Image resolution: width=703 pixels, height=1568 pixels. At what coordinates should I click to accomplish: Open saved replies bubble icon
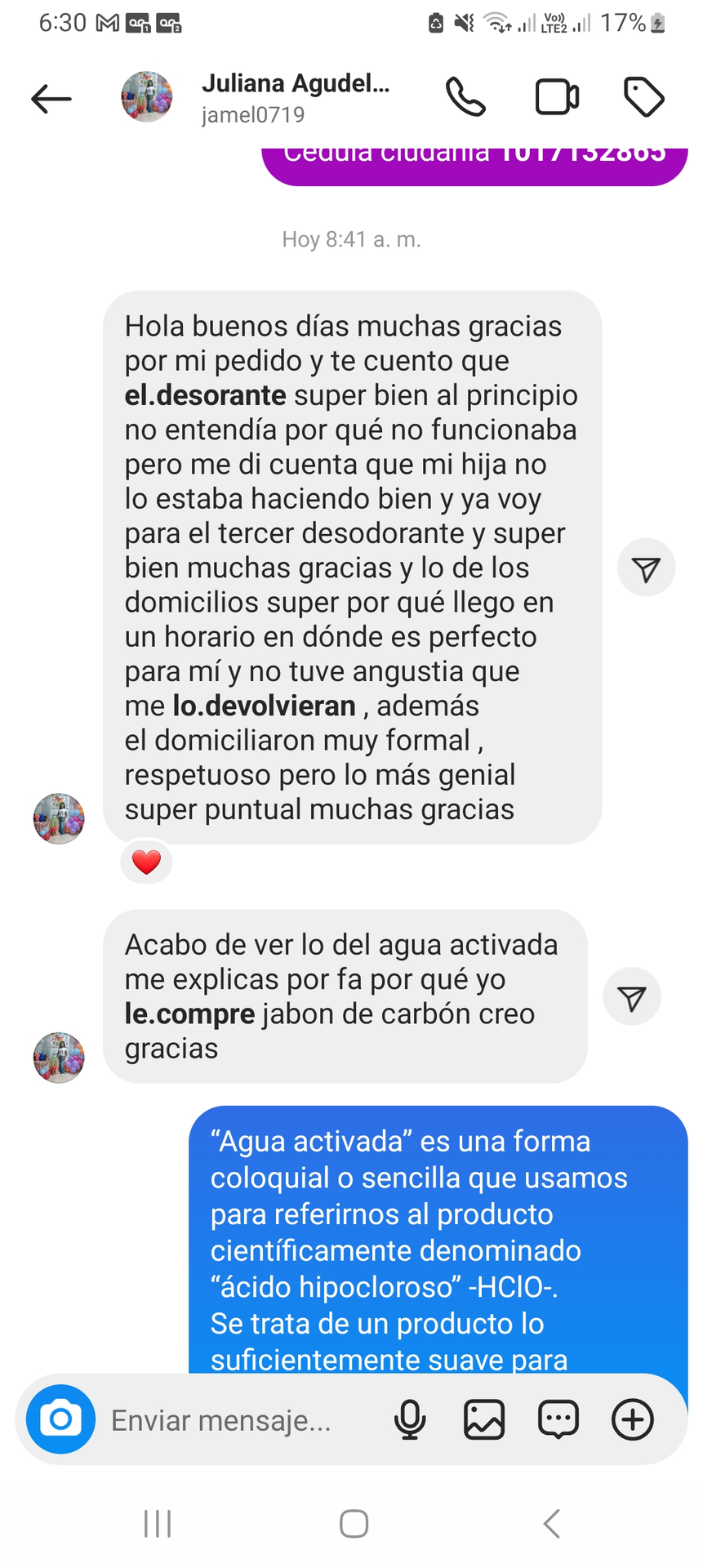pos(558,1419)
